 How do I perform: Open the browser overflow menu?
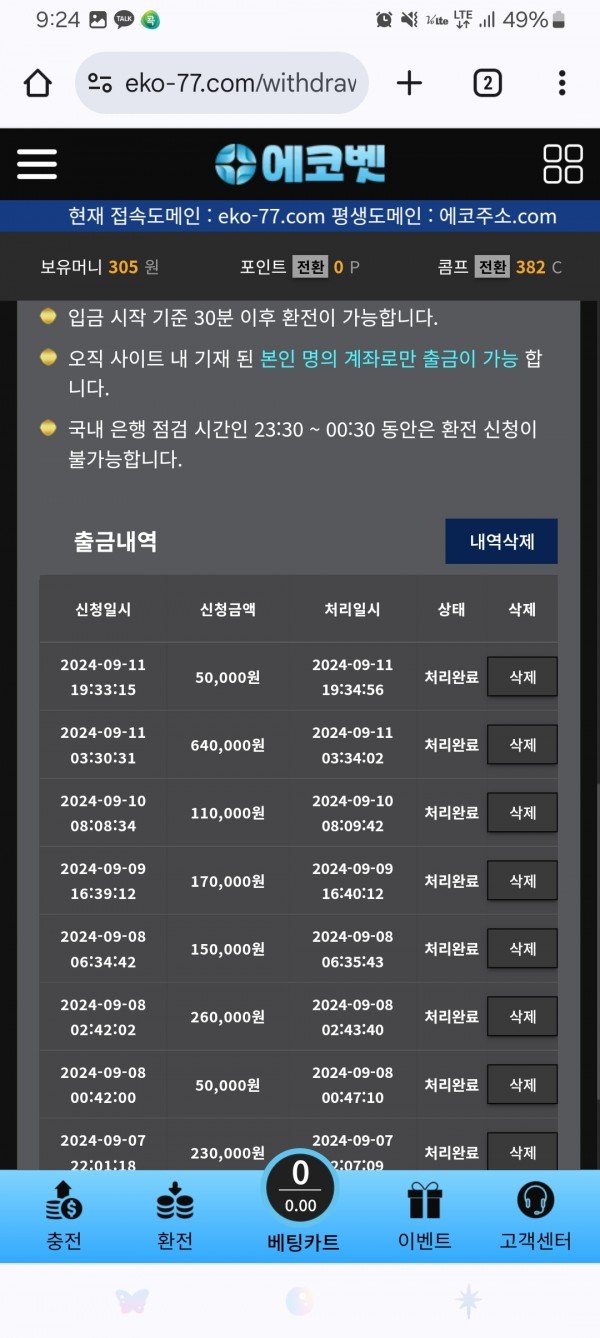[562, 83]
